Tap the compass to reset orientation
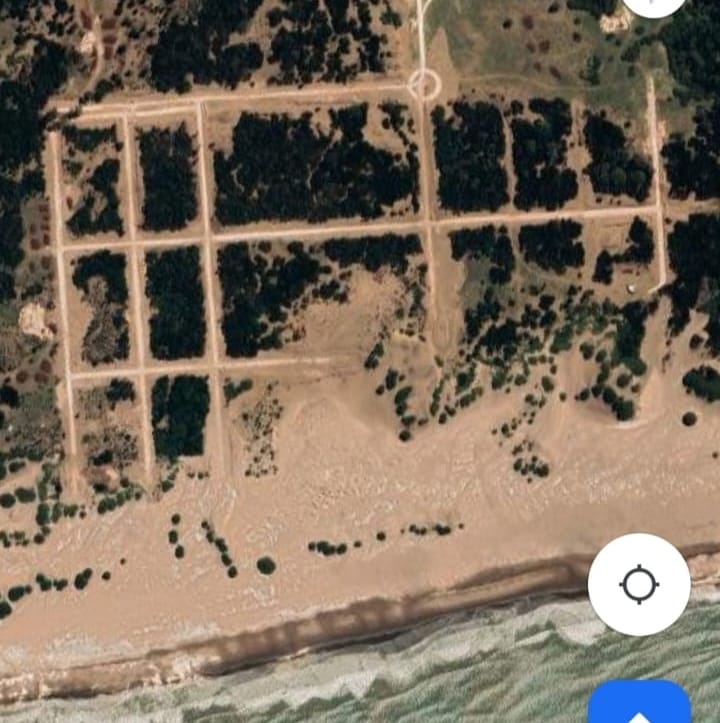The width and height of the screenshot is (720, 723). tap(655, 5)
